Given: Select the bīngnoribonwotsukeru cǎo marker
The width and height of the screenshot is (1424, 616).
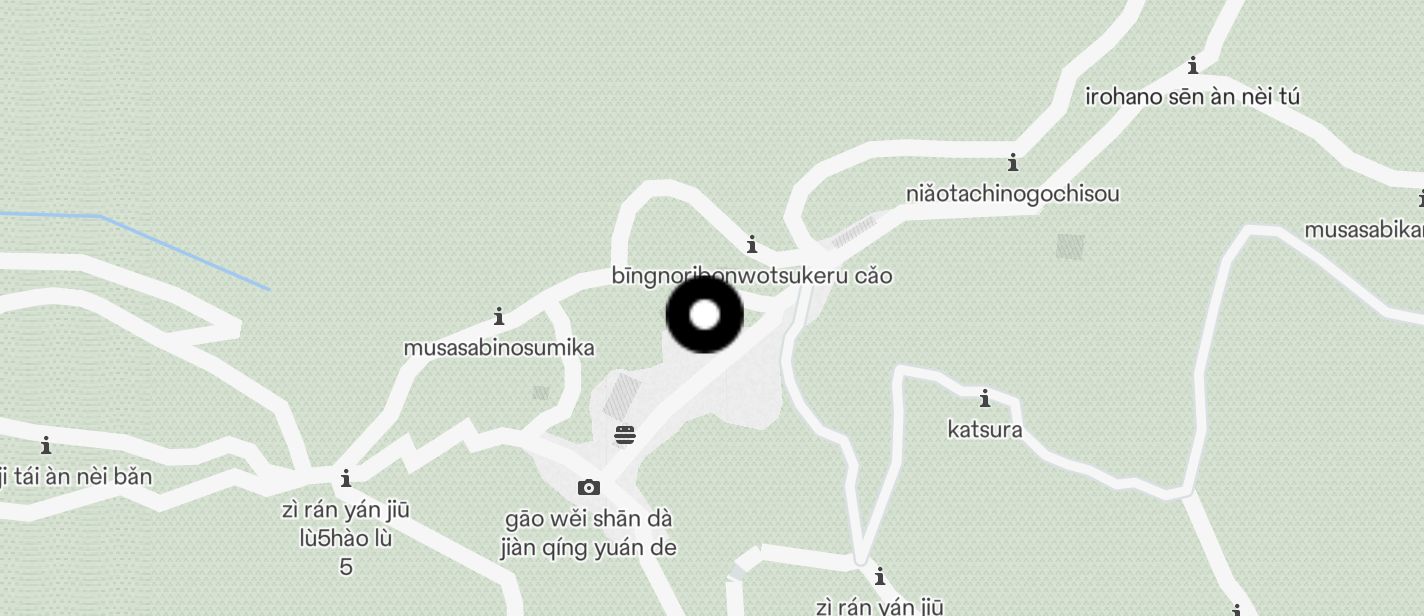Looking at the screenshot, I should pyautogui.click(x=752, y=245).
